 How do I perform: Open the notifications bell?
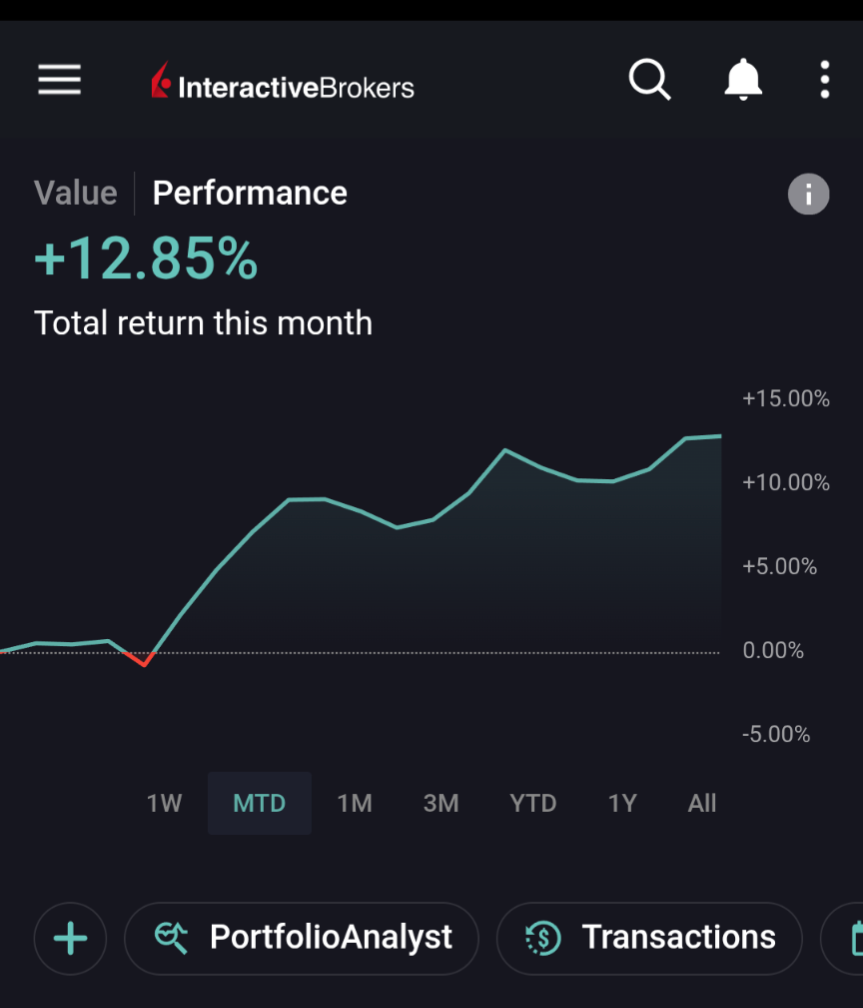pyautogui.click(x=743, y=80)
